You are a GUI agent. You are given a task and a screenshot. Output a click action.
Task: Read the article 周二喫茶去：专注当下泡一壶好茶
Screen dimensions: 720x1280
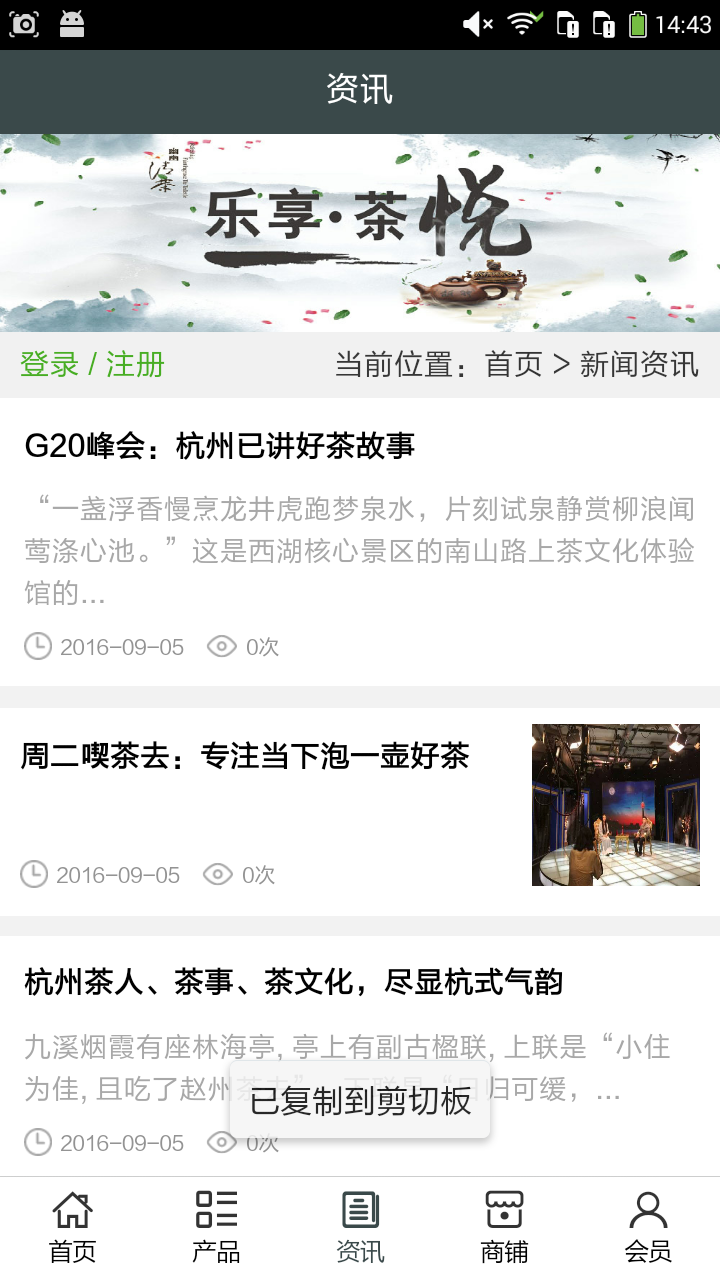pyautogui.click(x=245, y=756)
